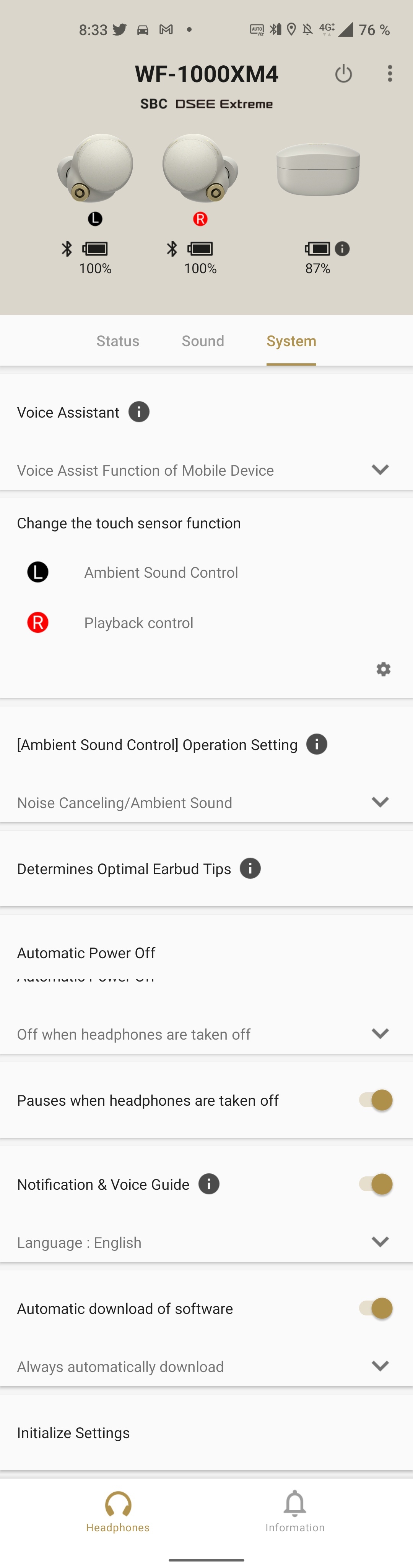Viewport: 413px width, 1568px height.
Task: Open Initialize Settings
Action: pyautogui.click(x=73, y=1433)
